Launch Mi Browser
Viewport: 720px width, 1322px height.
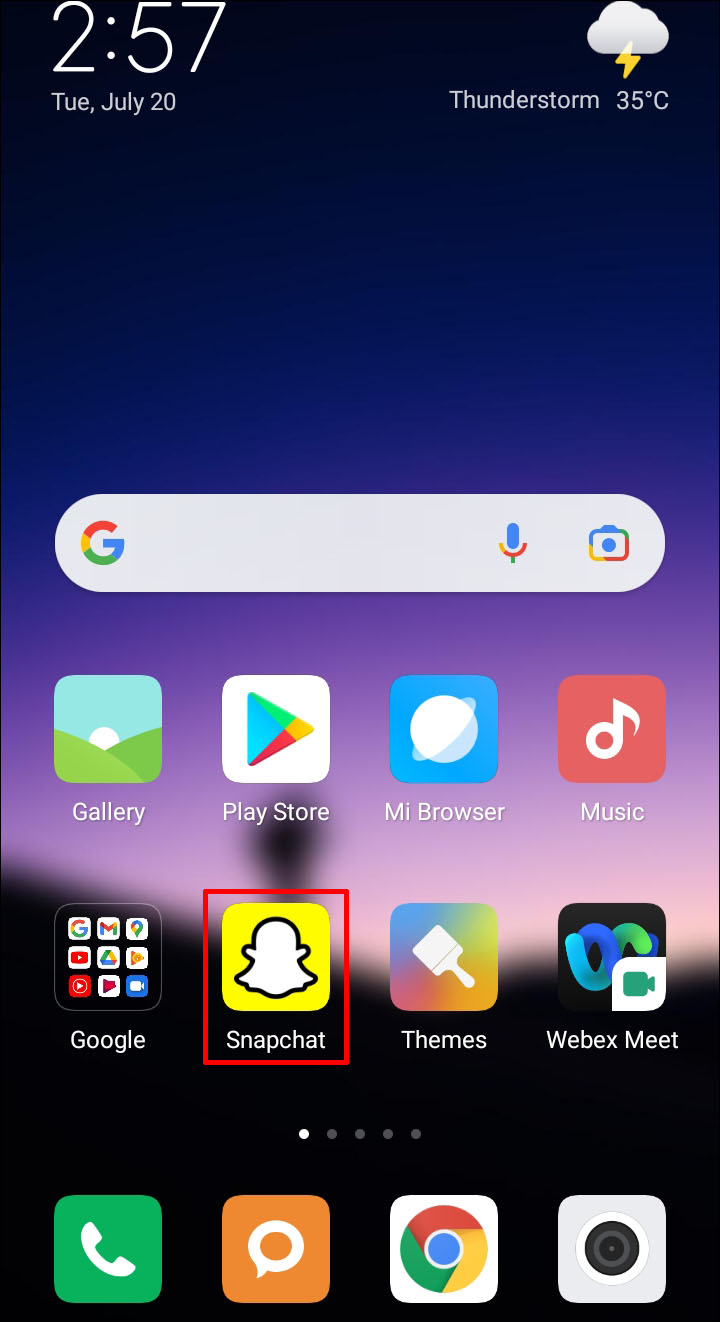click(444, 729)
